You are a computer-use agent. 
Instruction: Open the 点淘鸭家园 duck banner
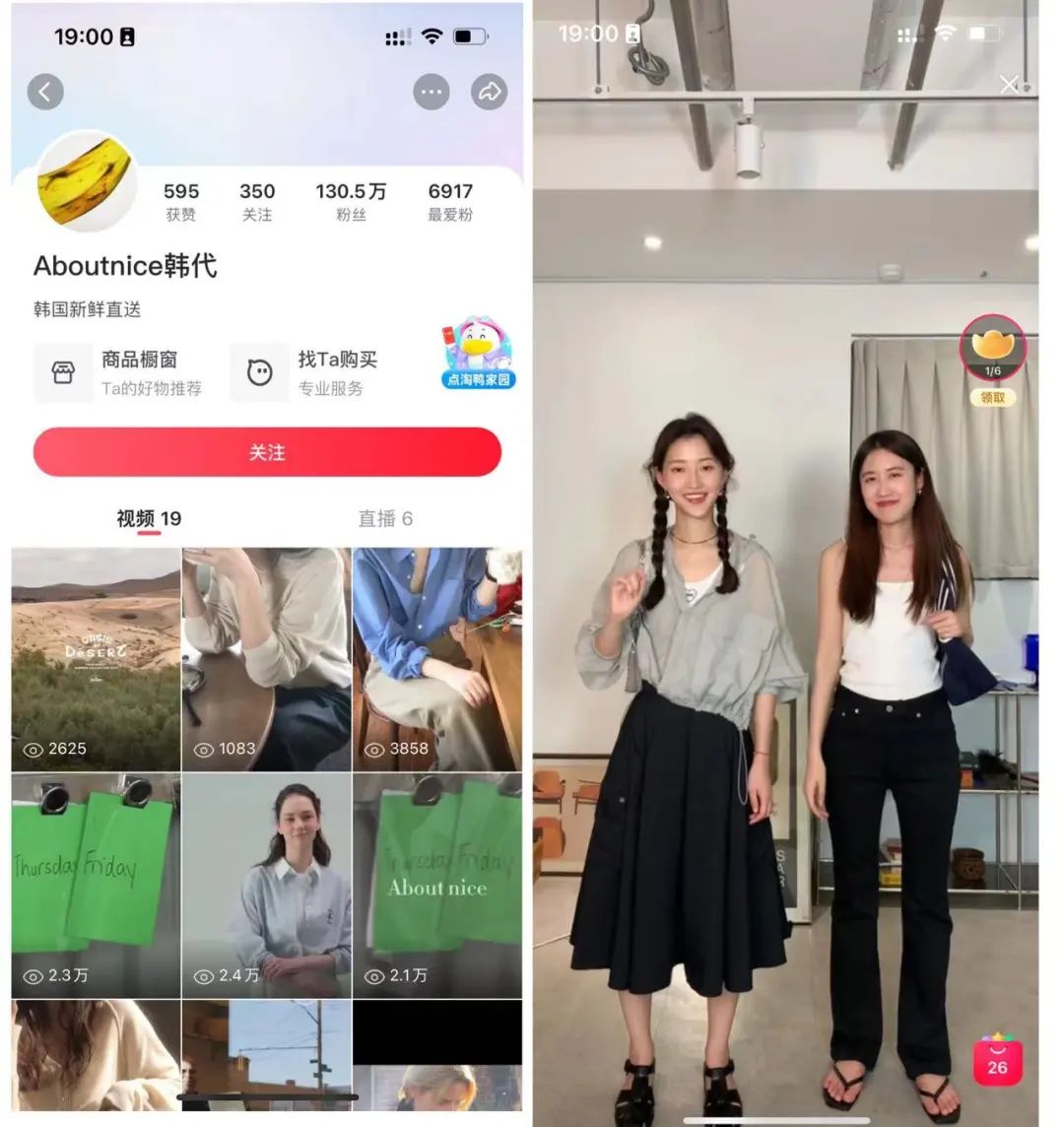point(478,355)
